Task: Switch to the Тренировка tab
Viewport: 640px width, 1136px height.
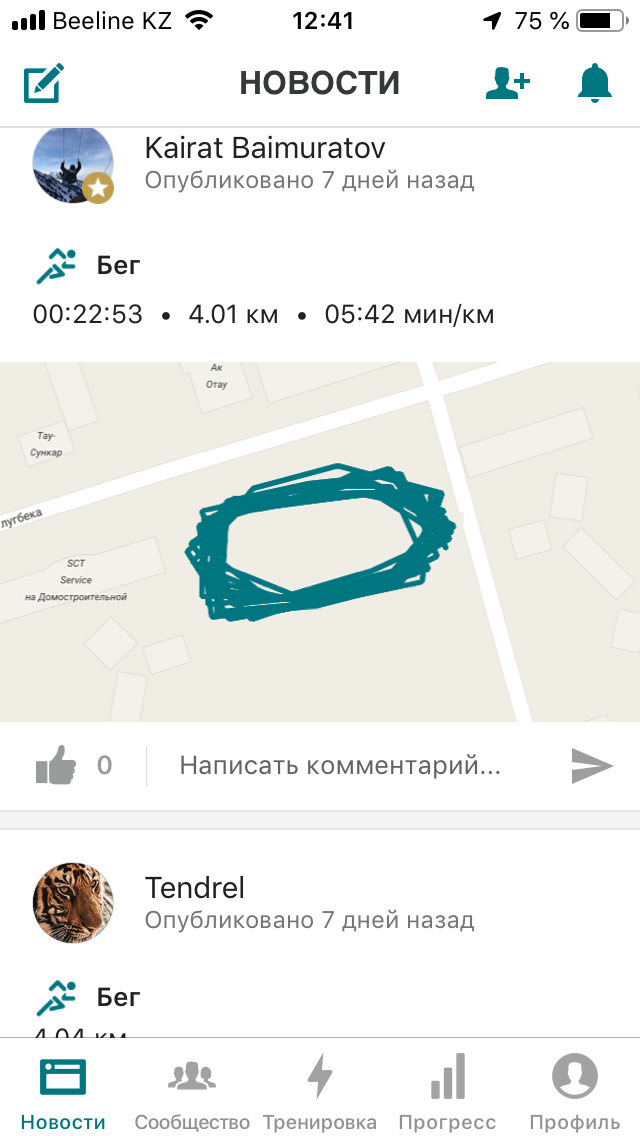Action: click(x=319, y=1092)
